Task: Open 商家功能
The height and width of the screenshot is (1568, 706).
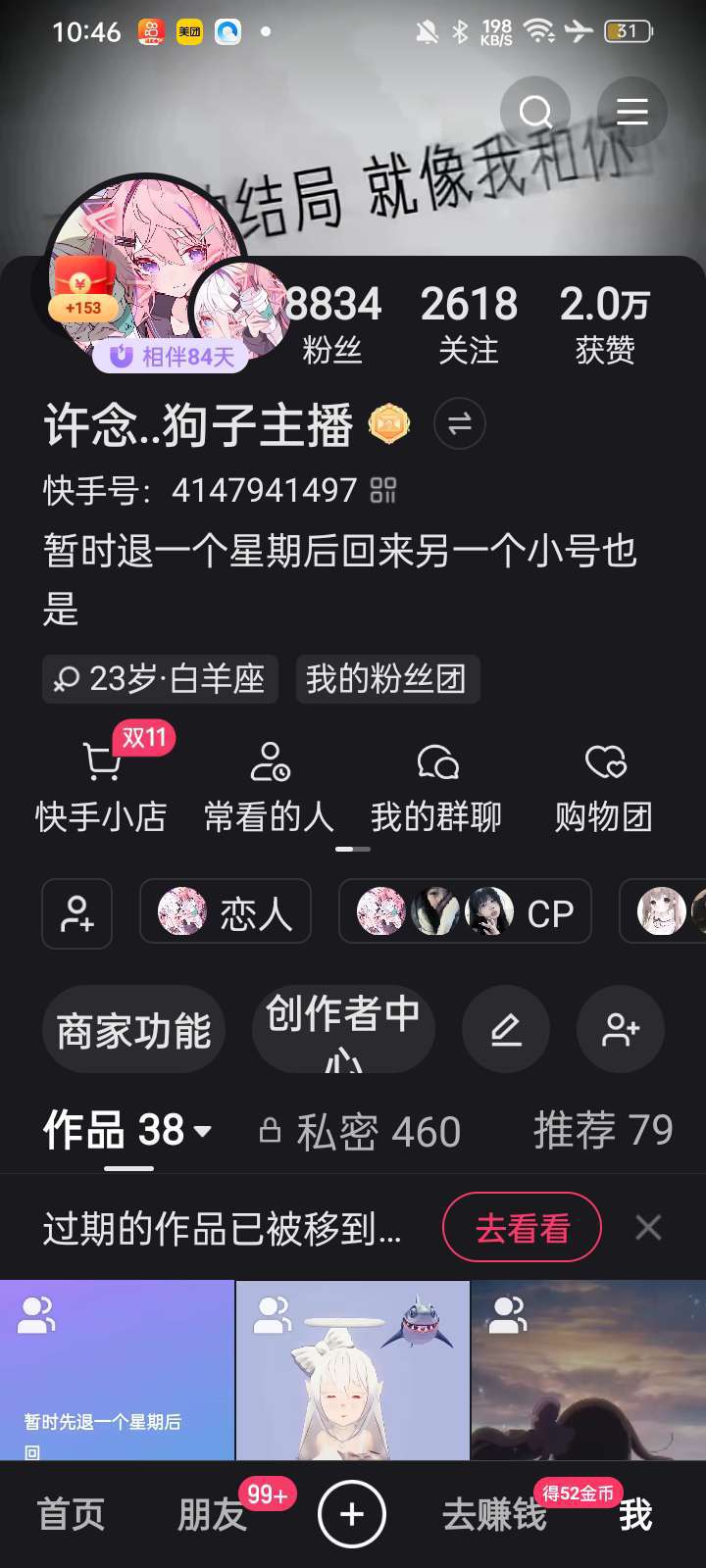Action: point(134,1030)
